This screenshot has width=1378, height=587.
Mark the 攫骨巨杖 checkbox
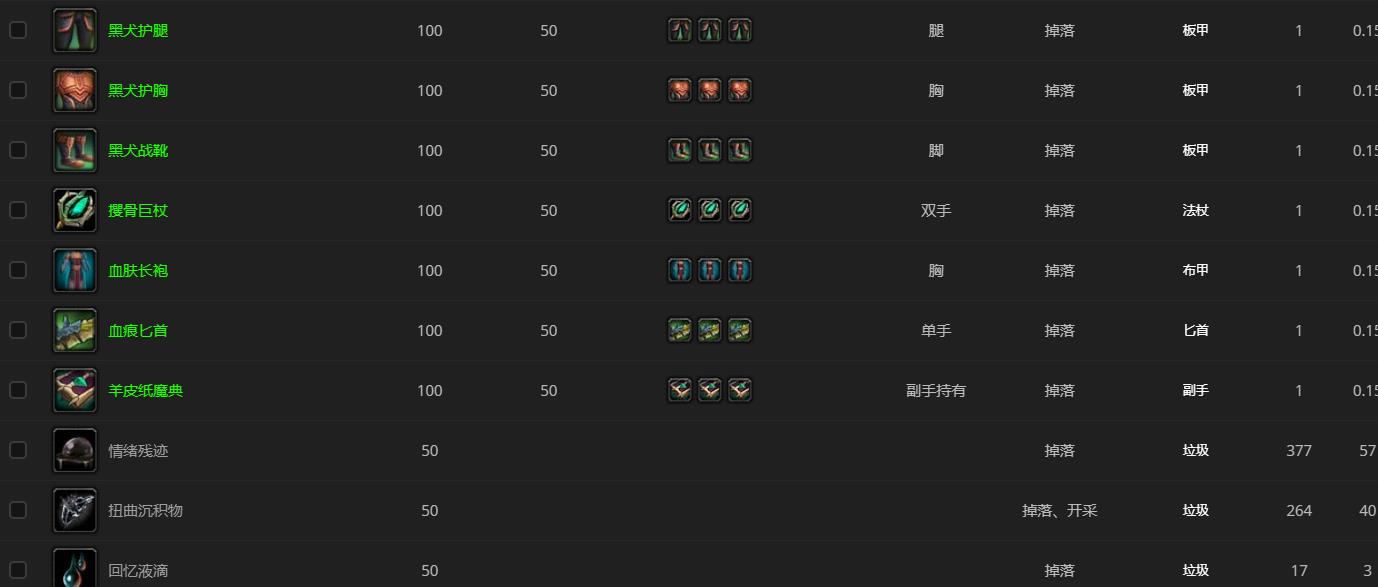pyautogui.click(x=18, y=210)
